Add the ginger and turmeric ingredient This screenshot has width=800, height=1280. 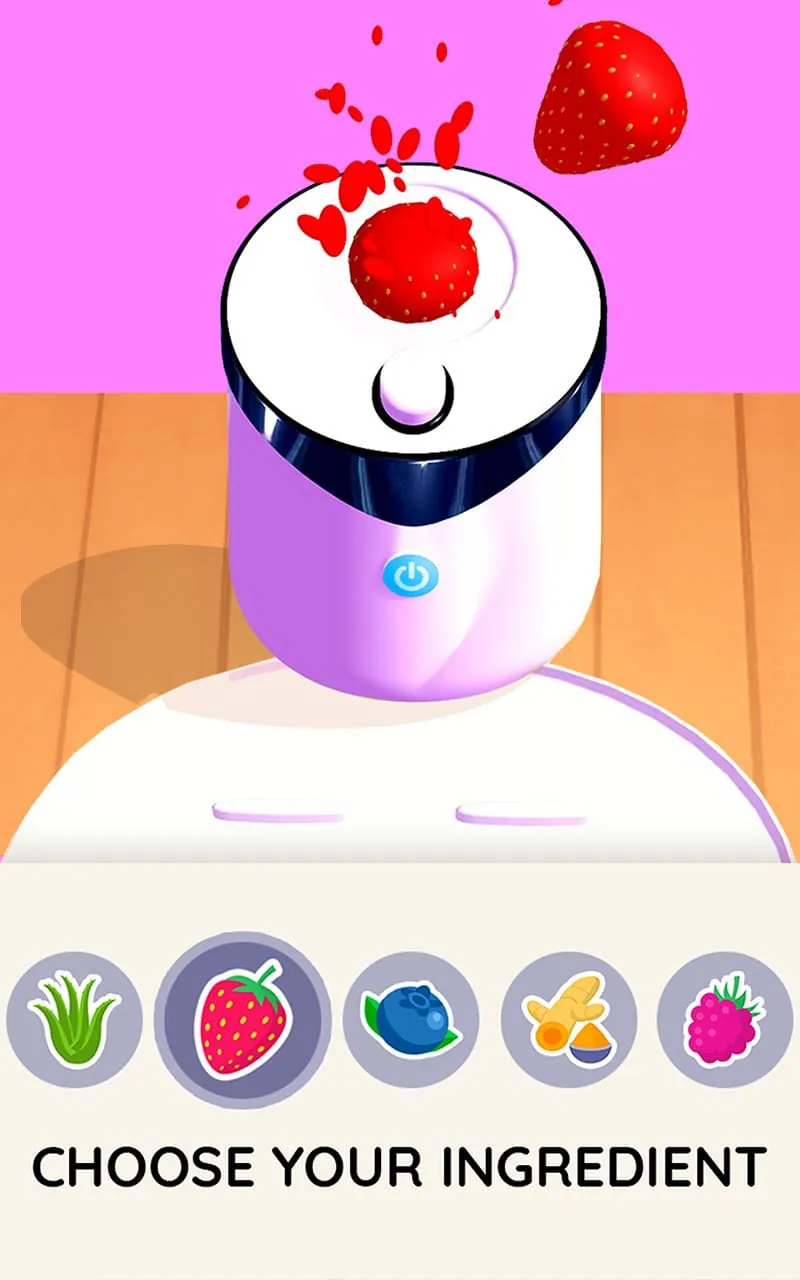(569, 1020)
